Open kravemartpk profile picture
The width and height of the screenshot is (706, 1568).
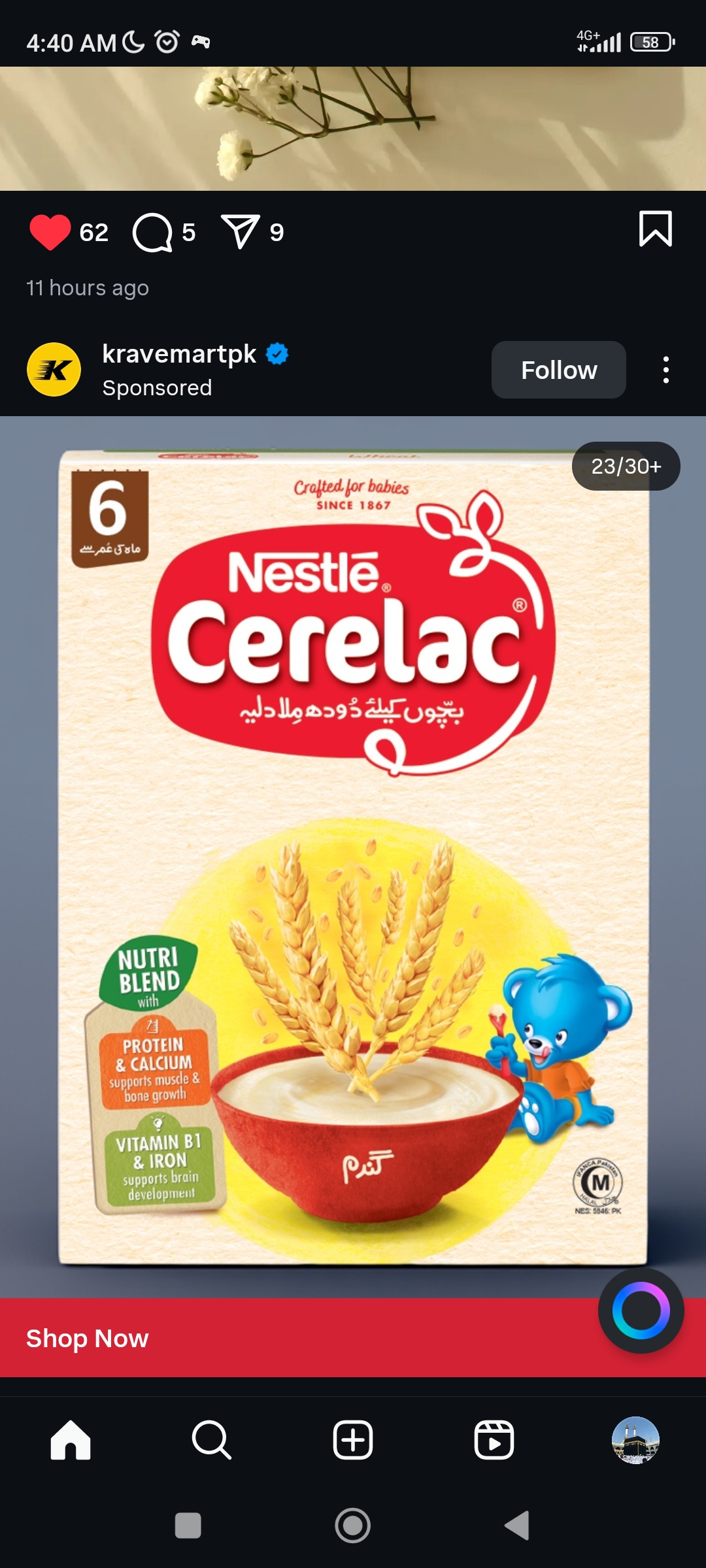point(54,370)
